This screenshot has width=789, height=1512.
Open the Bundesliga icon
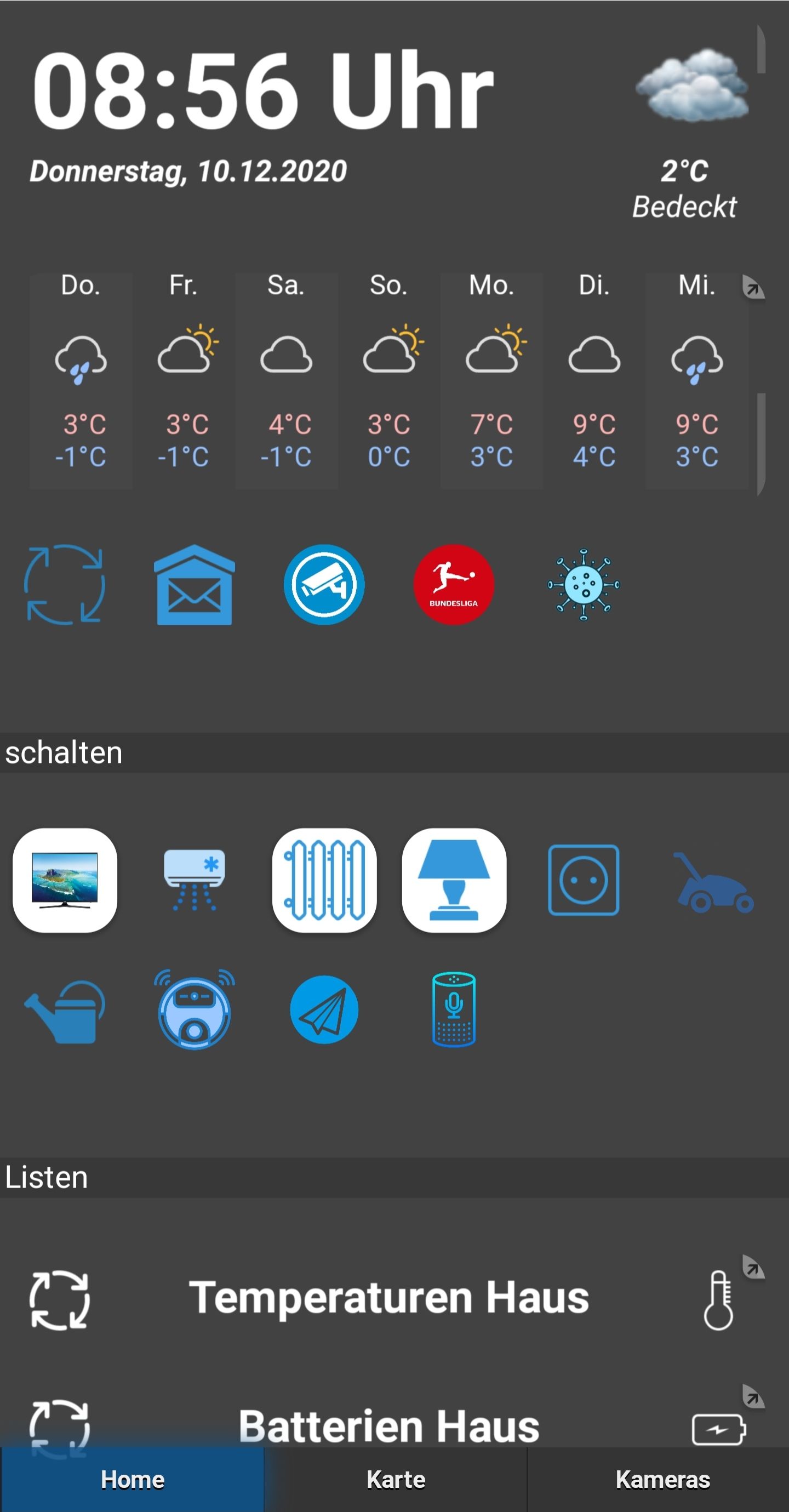pyautogui.click(x=453, y=585)
